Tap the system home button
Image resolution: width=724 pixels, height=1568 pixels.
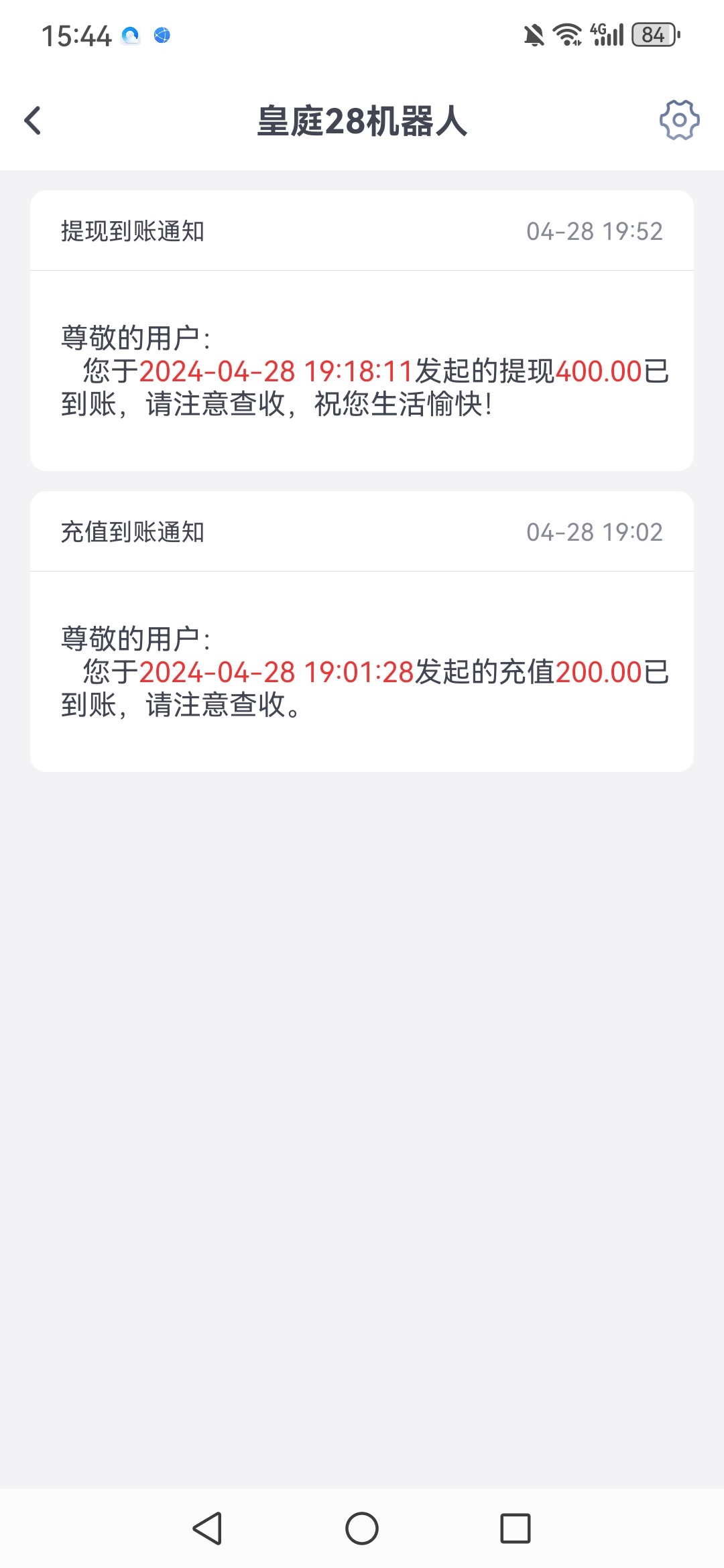coord(362,1528)
